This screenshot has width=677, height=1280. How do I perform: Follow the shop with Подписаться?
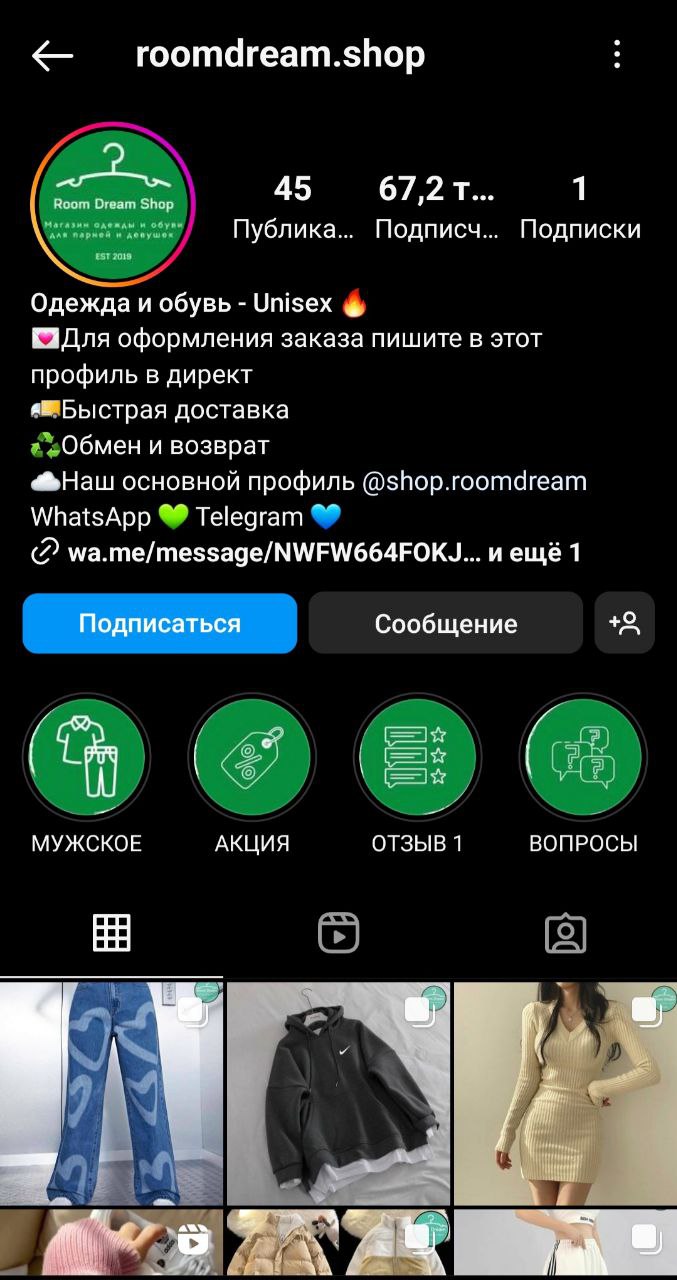(x=160, y=623)
